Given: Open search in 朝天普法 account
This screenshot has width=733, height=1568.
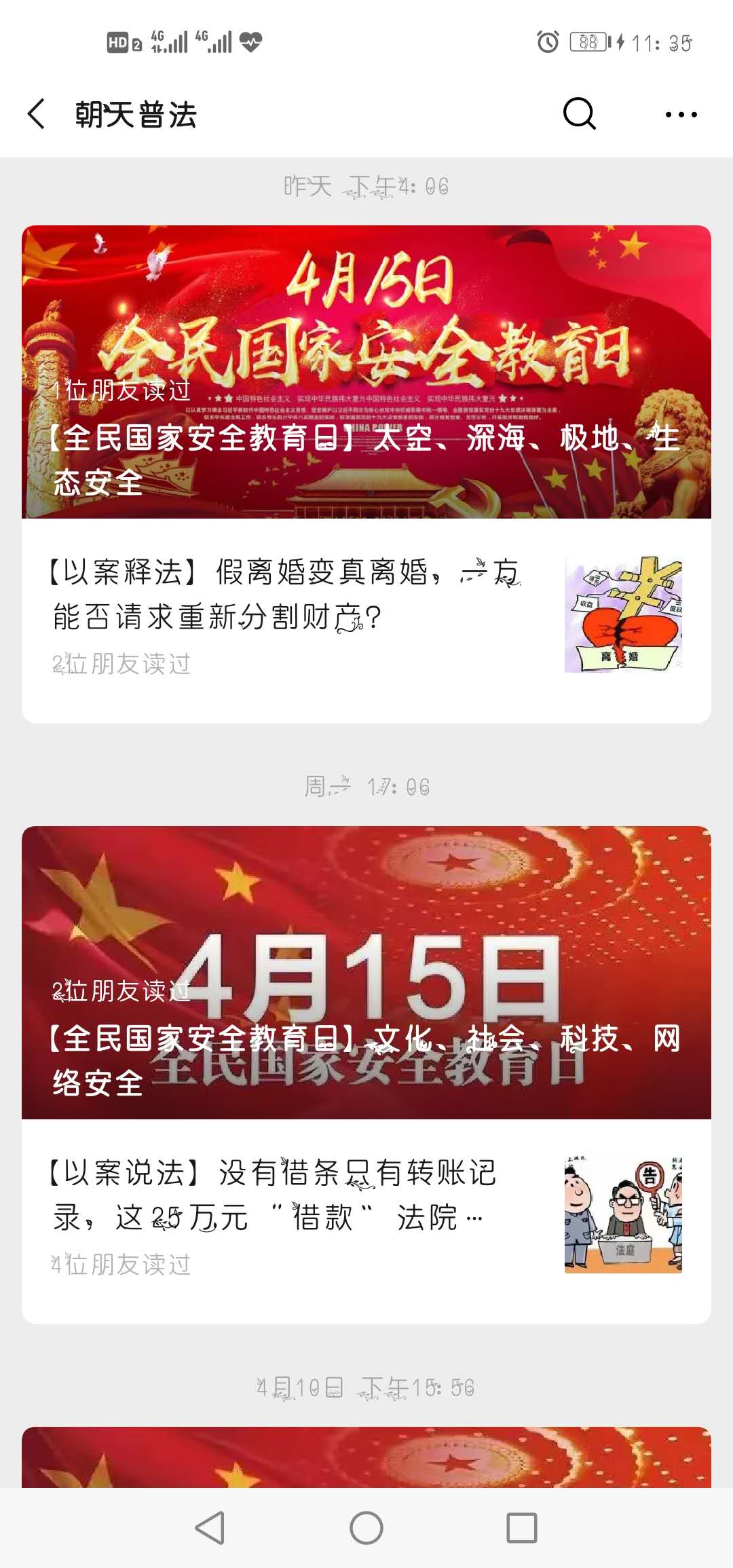Looking at the screenshot, I should coord(580,114).
